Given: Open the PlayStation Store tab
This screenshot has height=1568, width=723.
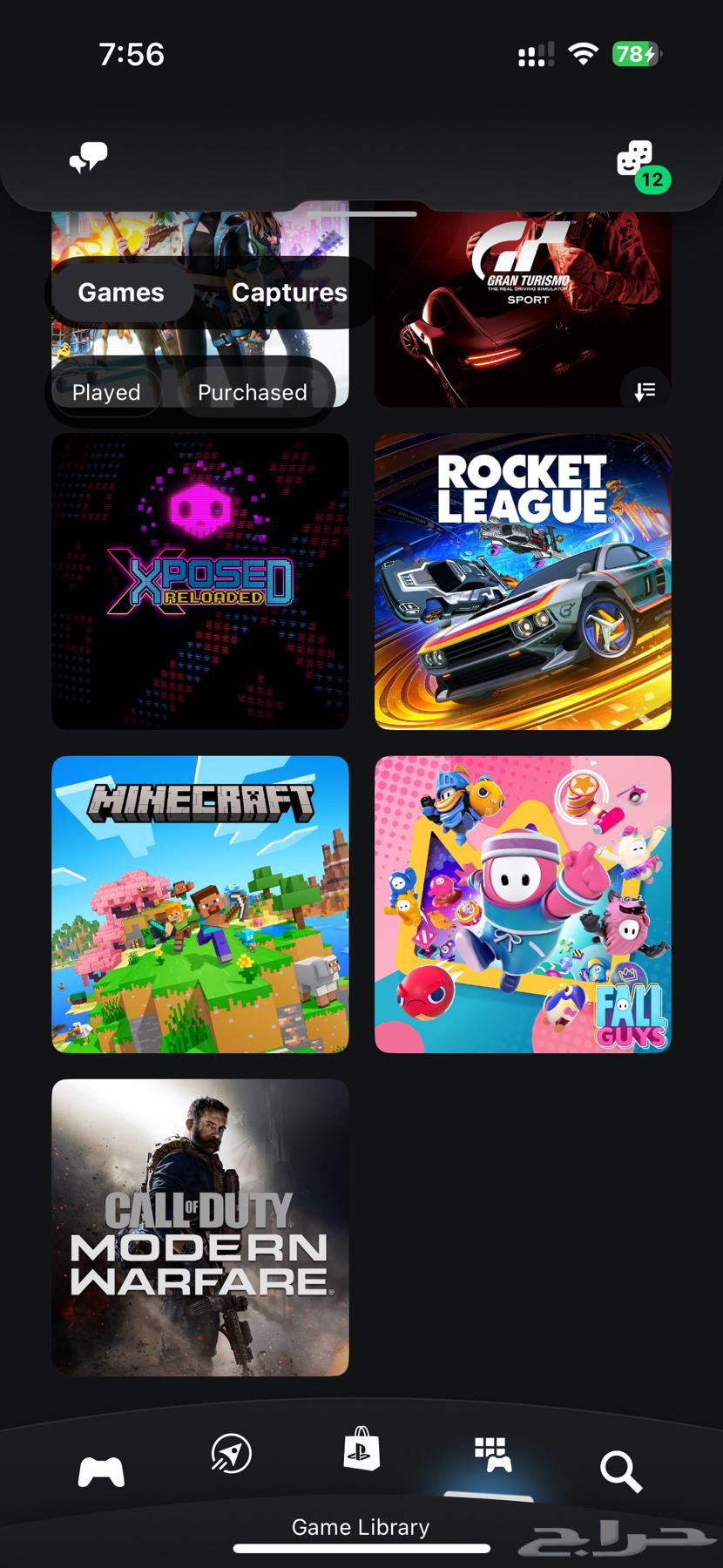Looking at the screenshot, I should [361, 1450].
